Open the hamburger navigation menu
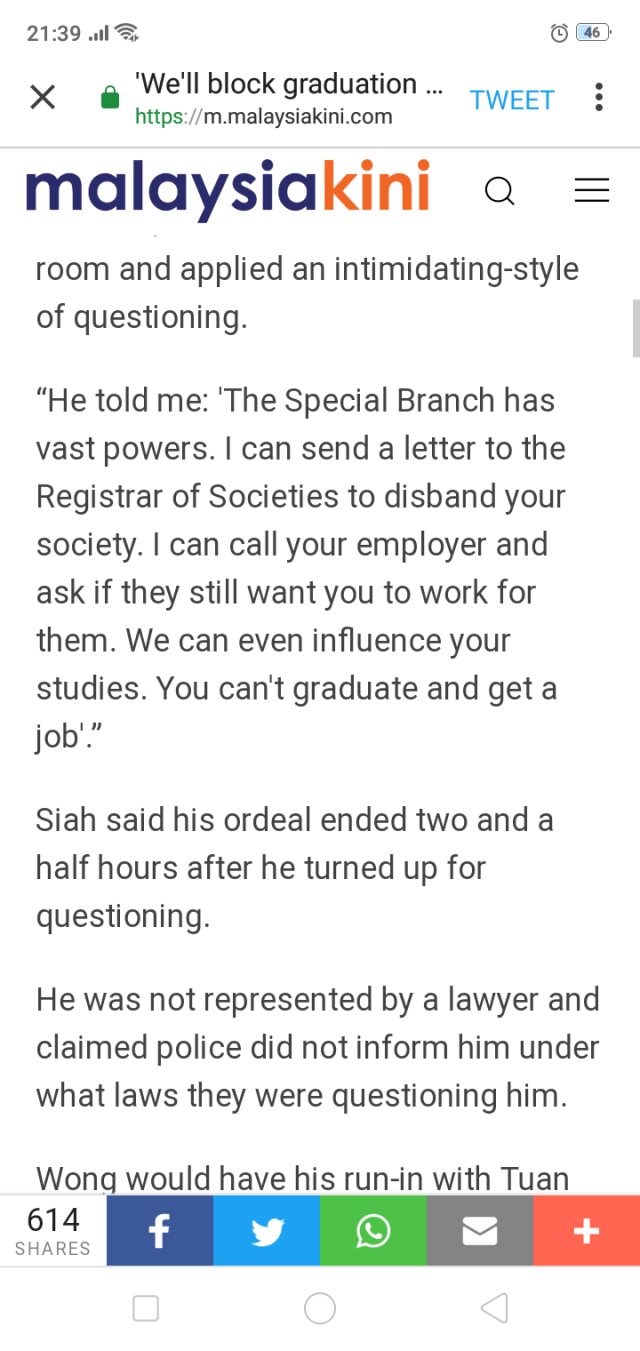 pos(592,190)
